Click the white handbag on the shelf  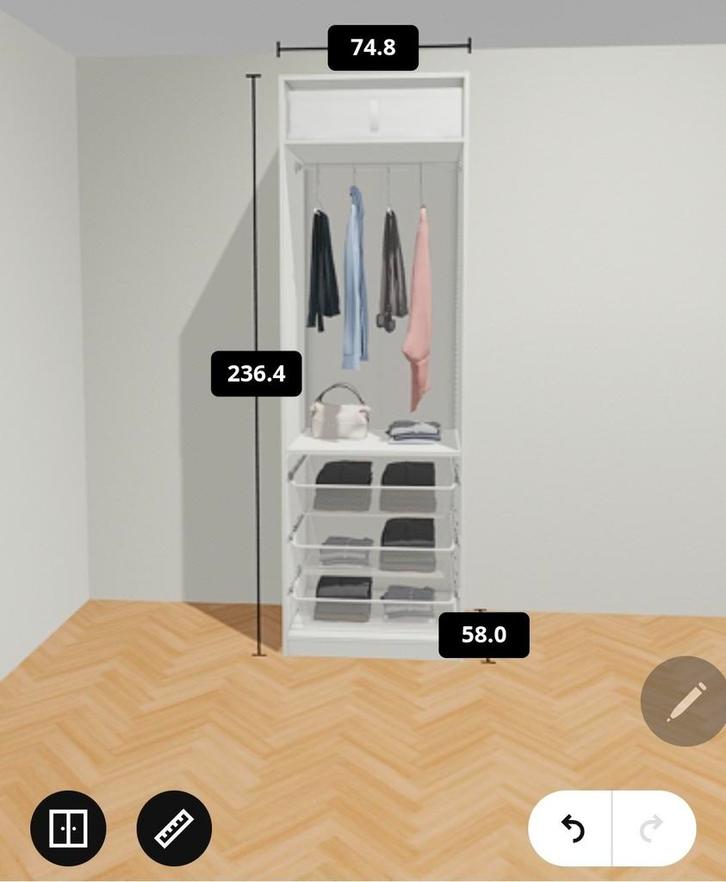(340, 415)
